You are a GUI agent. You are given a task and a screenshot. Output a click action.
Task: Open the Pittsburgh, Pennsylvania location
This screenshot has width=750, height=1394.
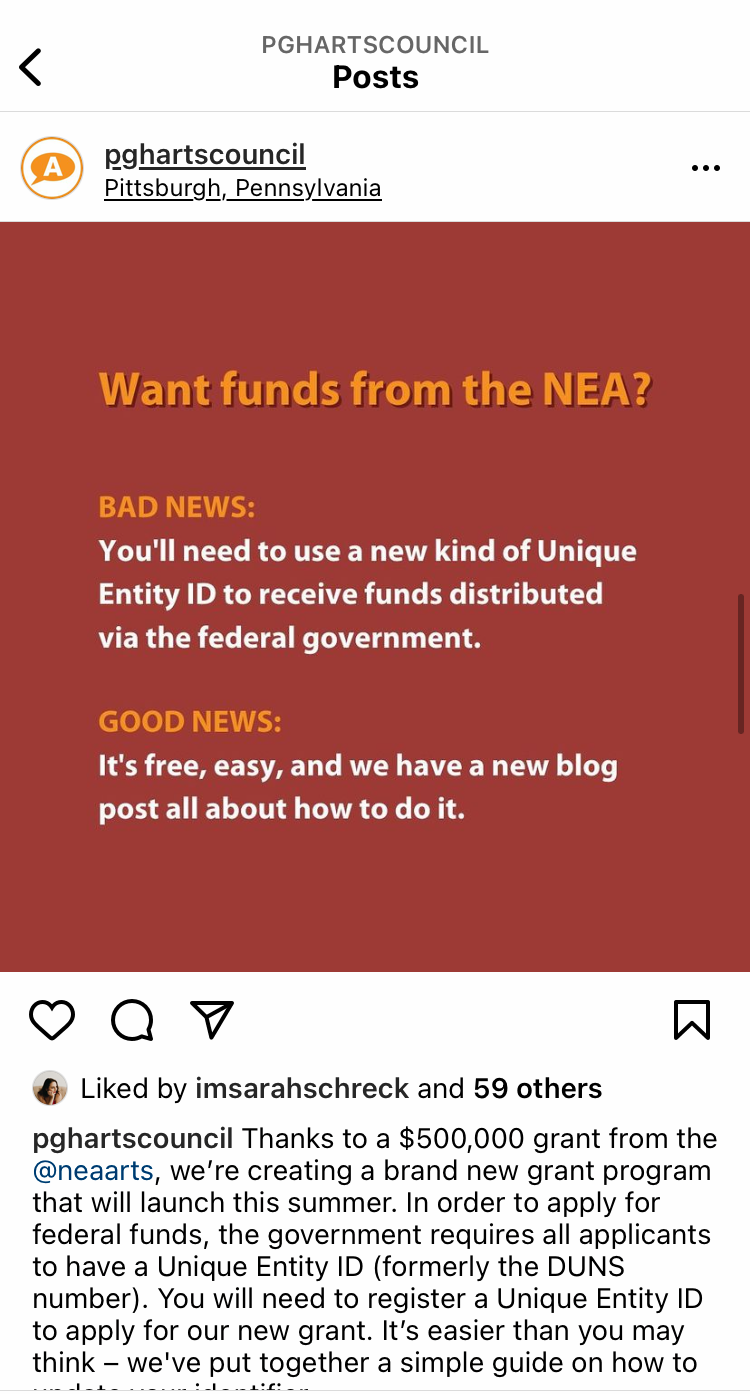pyautogui.click(x=242, y=188)
